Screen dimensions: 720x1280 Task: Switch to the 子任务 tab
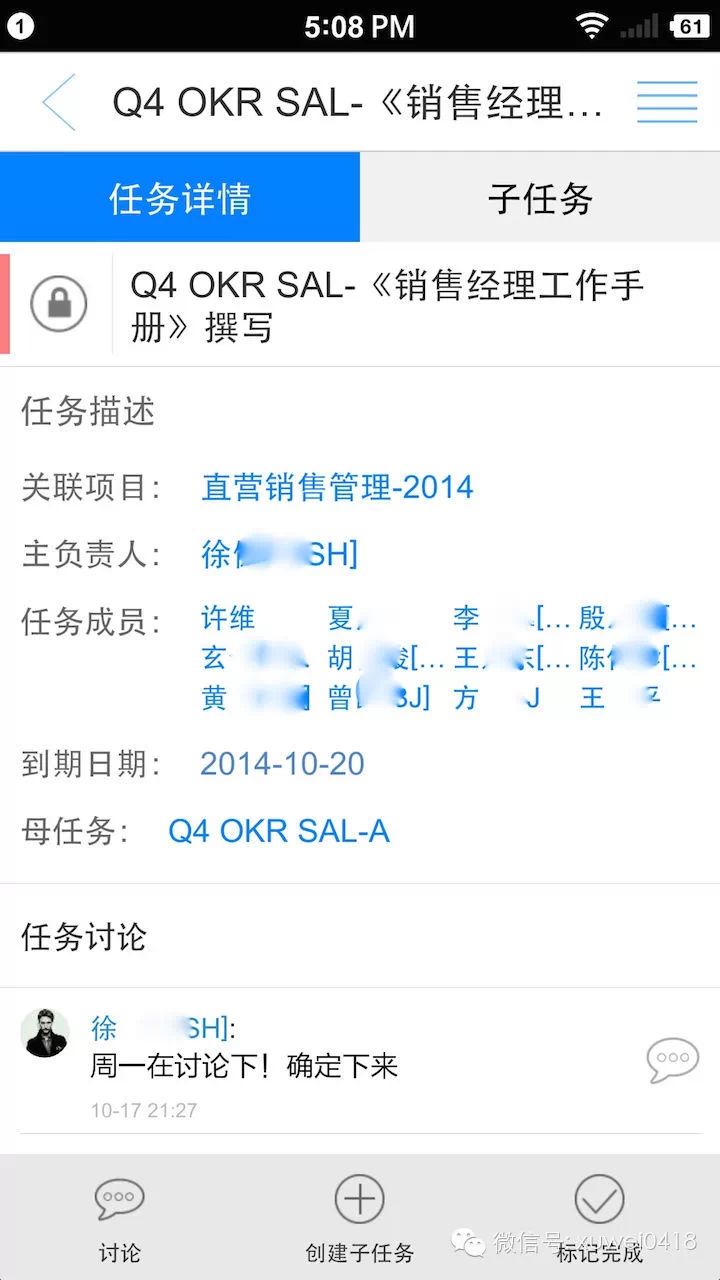click(540, 198)
